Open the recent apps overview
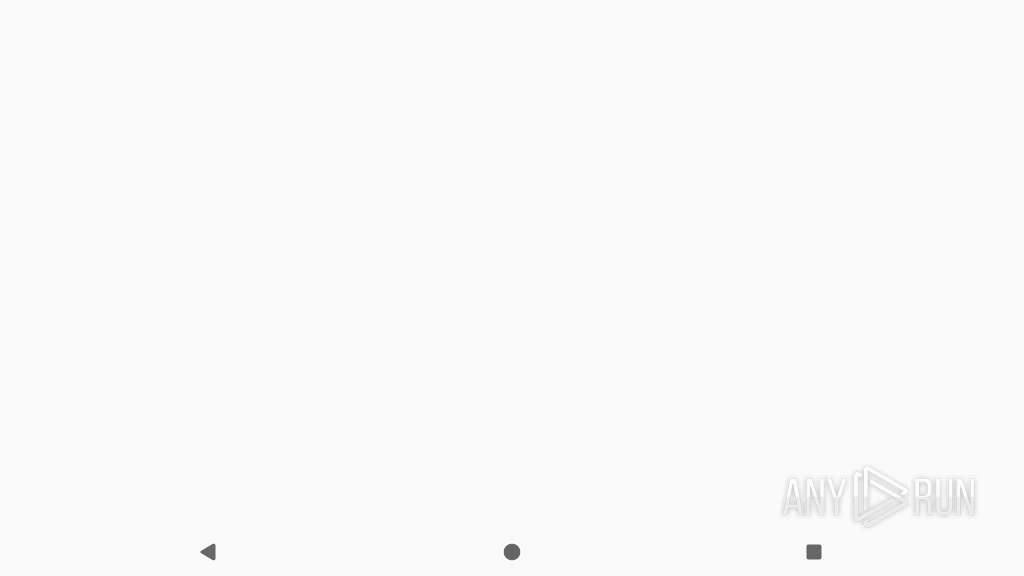 [814, 551]
